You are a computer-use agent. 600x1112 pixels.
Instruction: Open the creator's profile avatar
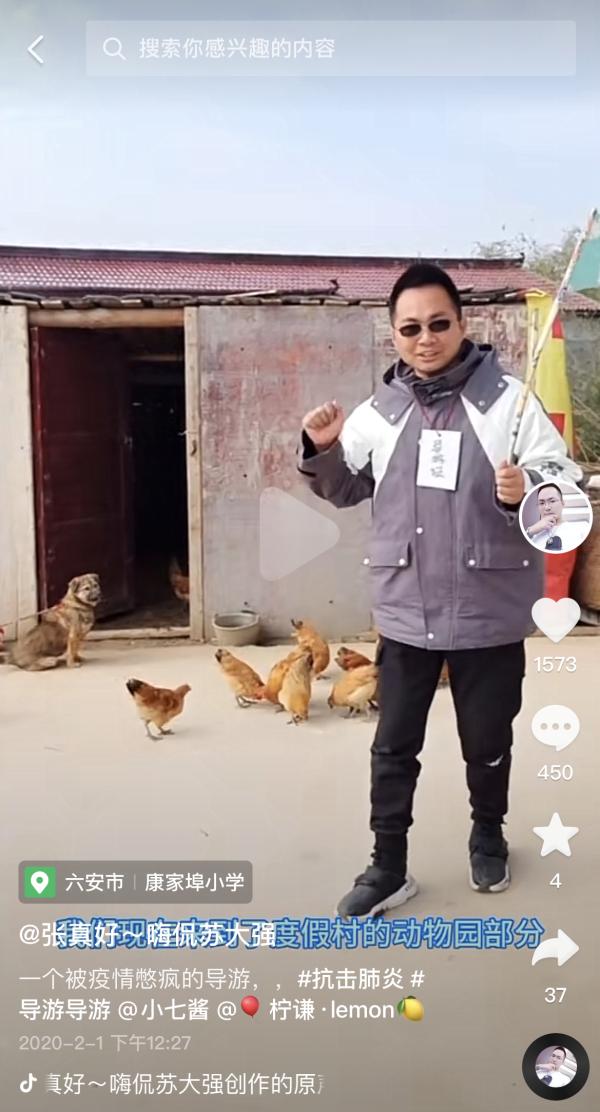[x=556, y=517]
